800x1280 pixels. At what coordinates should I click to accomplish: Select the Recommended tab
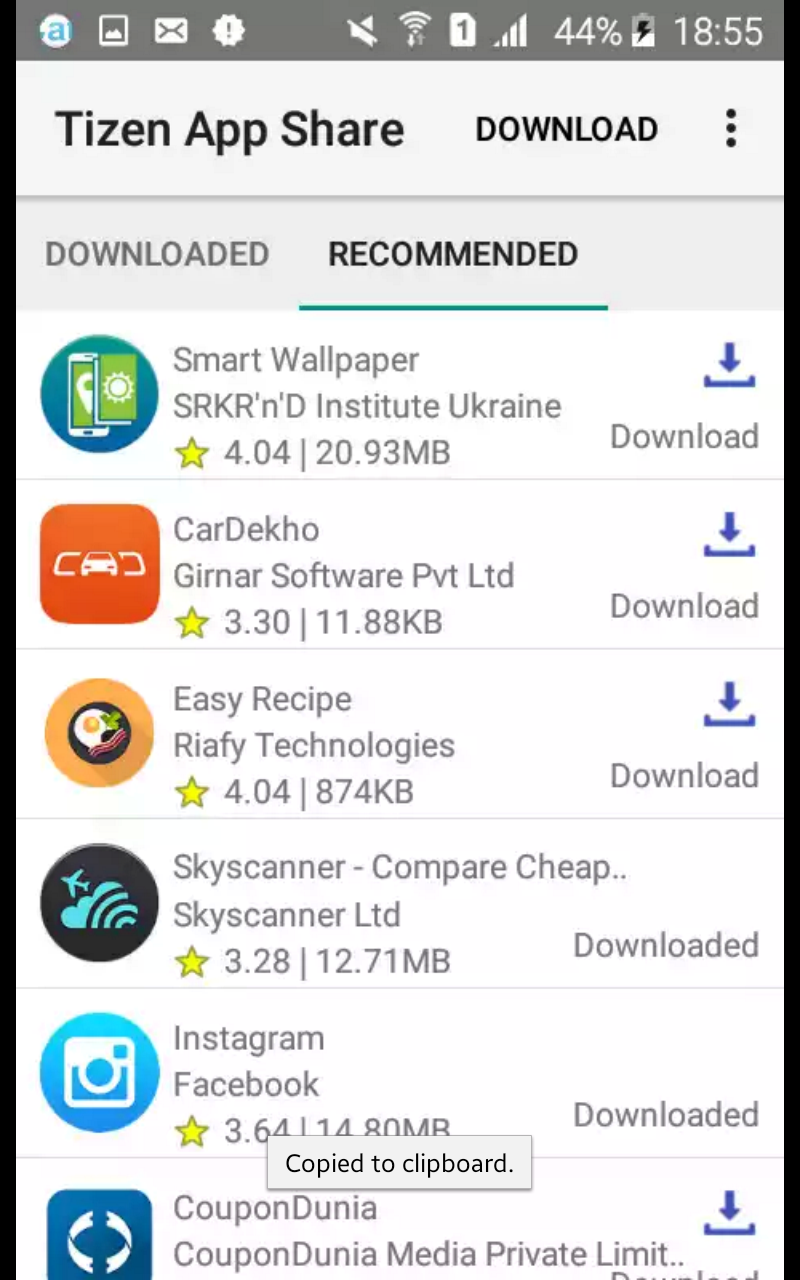(x=453, y=254)
